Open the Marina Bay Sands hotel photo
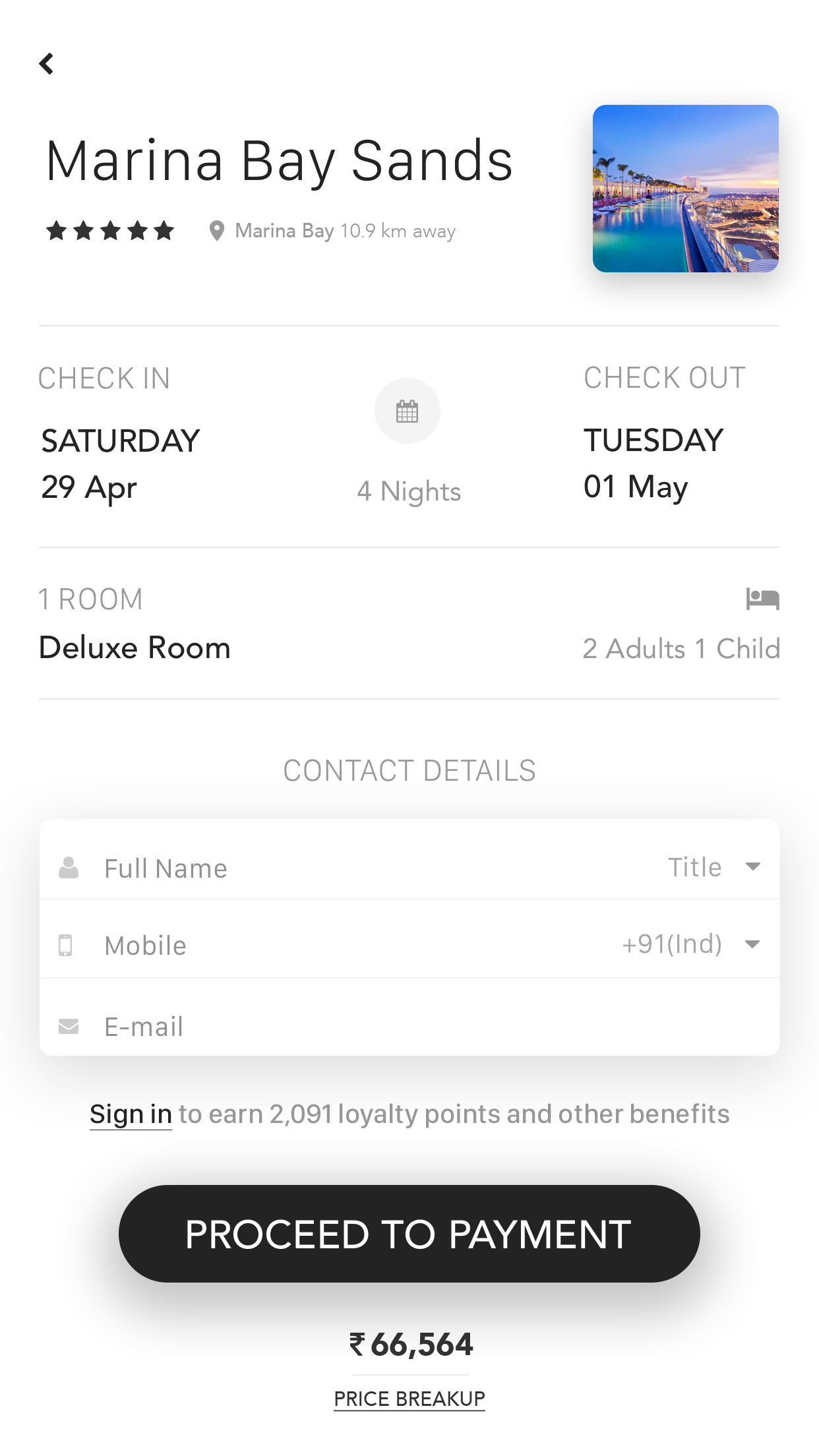Viewport: 819px width, 1456px height. coord(685,189)
